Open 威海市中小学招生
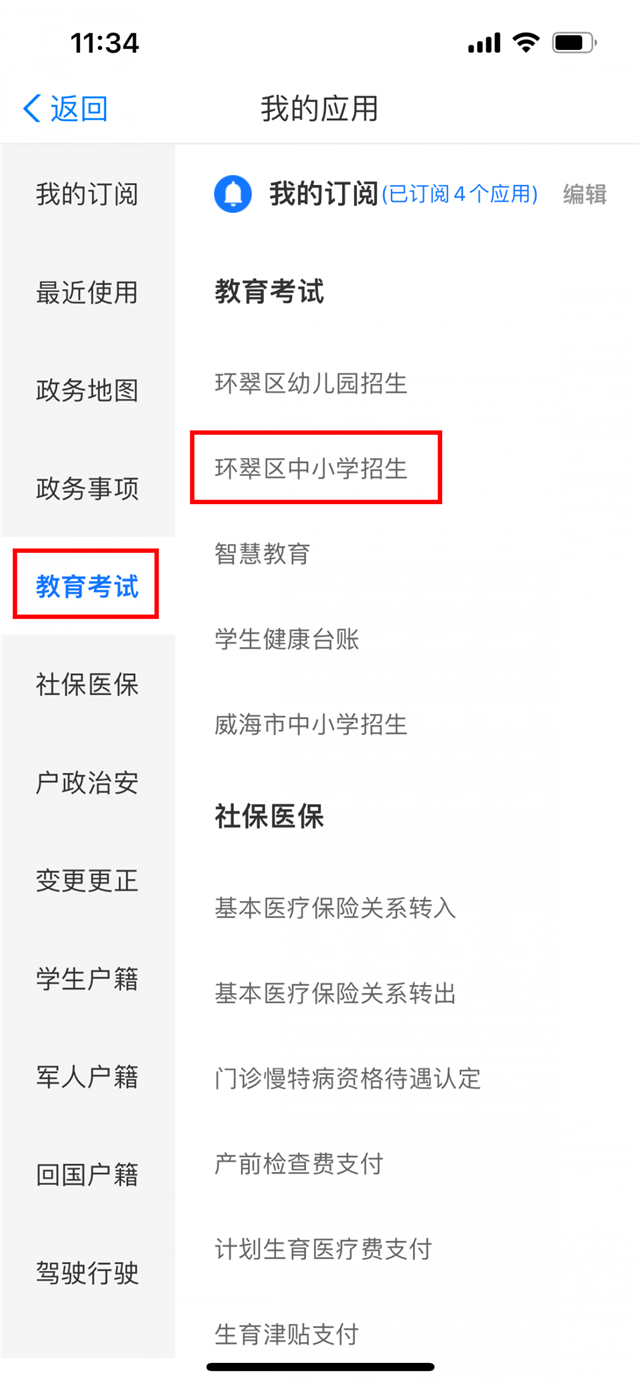The height and width of the screenshot is (1384, 640). point(311,723)
